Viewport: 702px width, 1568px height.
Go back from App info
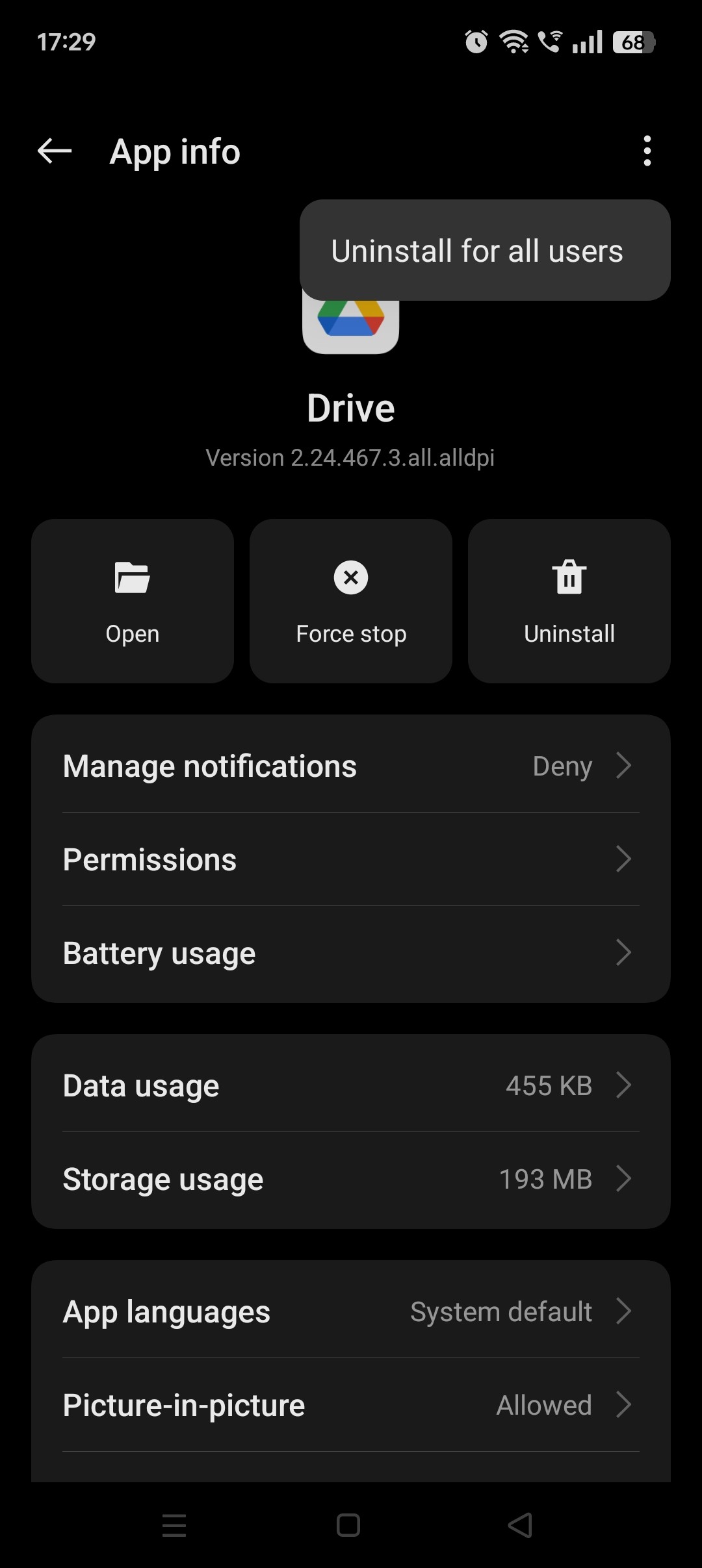click(55, 151)
